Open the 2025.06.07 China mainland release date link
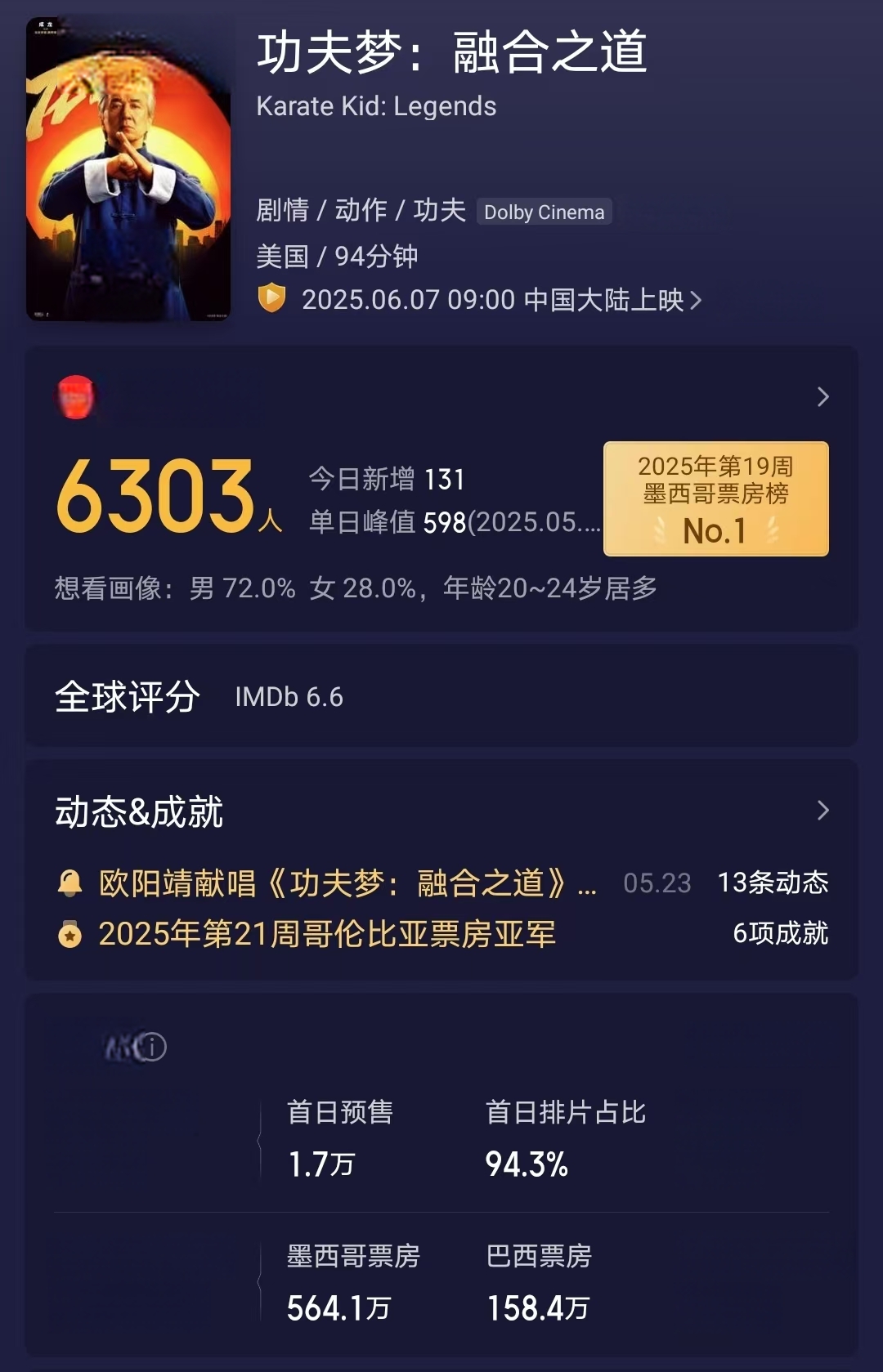The width and height of the screenshot is (883, 1372). point(500,300)
